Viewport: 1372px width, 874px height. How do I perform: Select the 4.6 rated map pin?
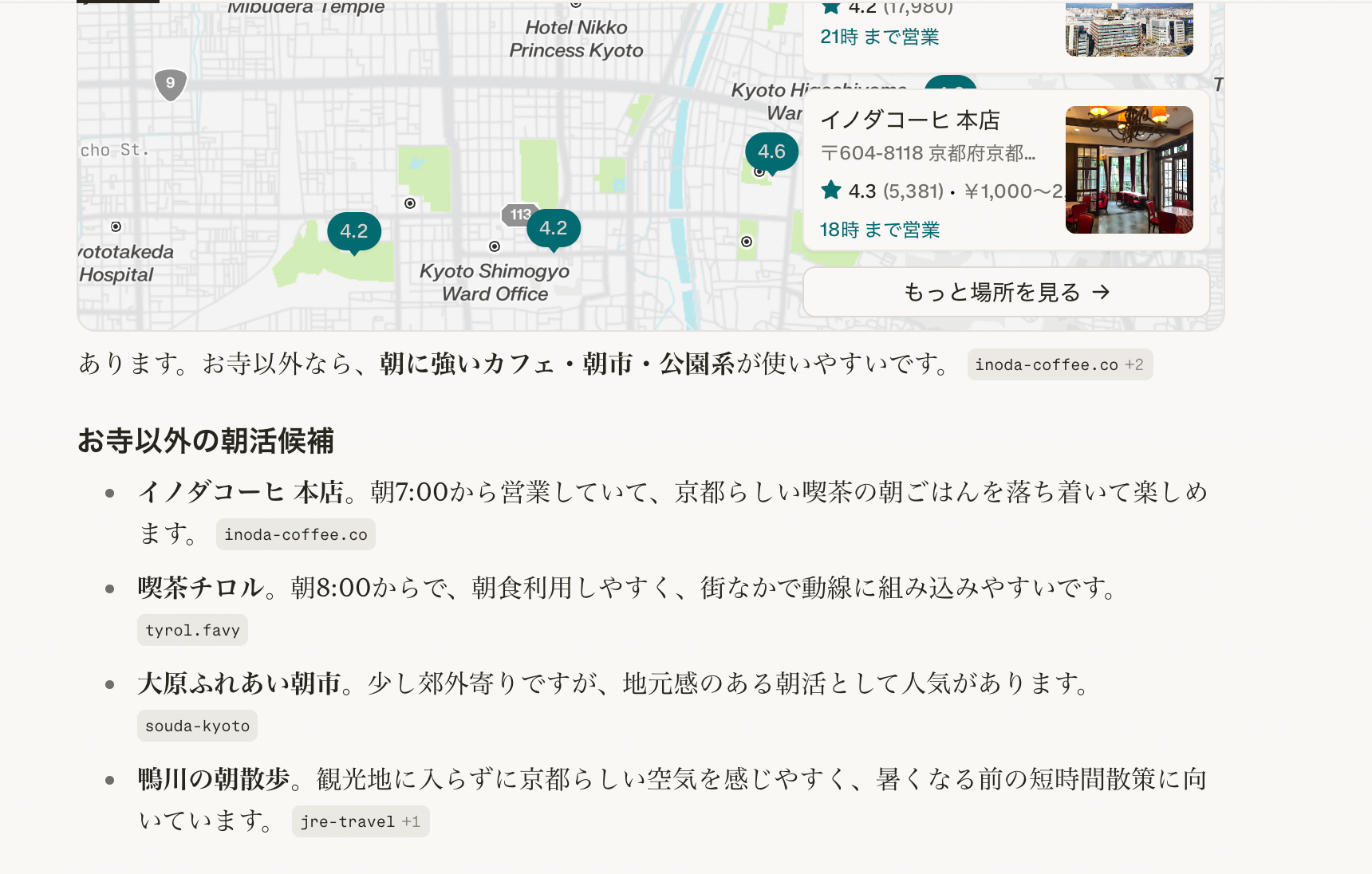[x=771, y=153]
